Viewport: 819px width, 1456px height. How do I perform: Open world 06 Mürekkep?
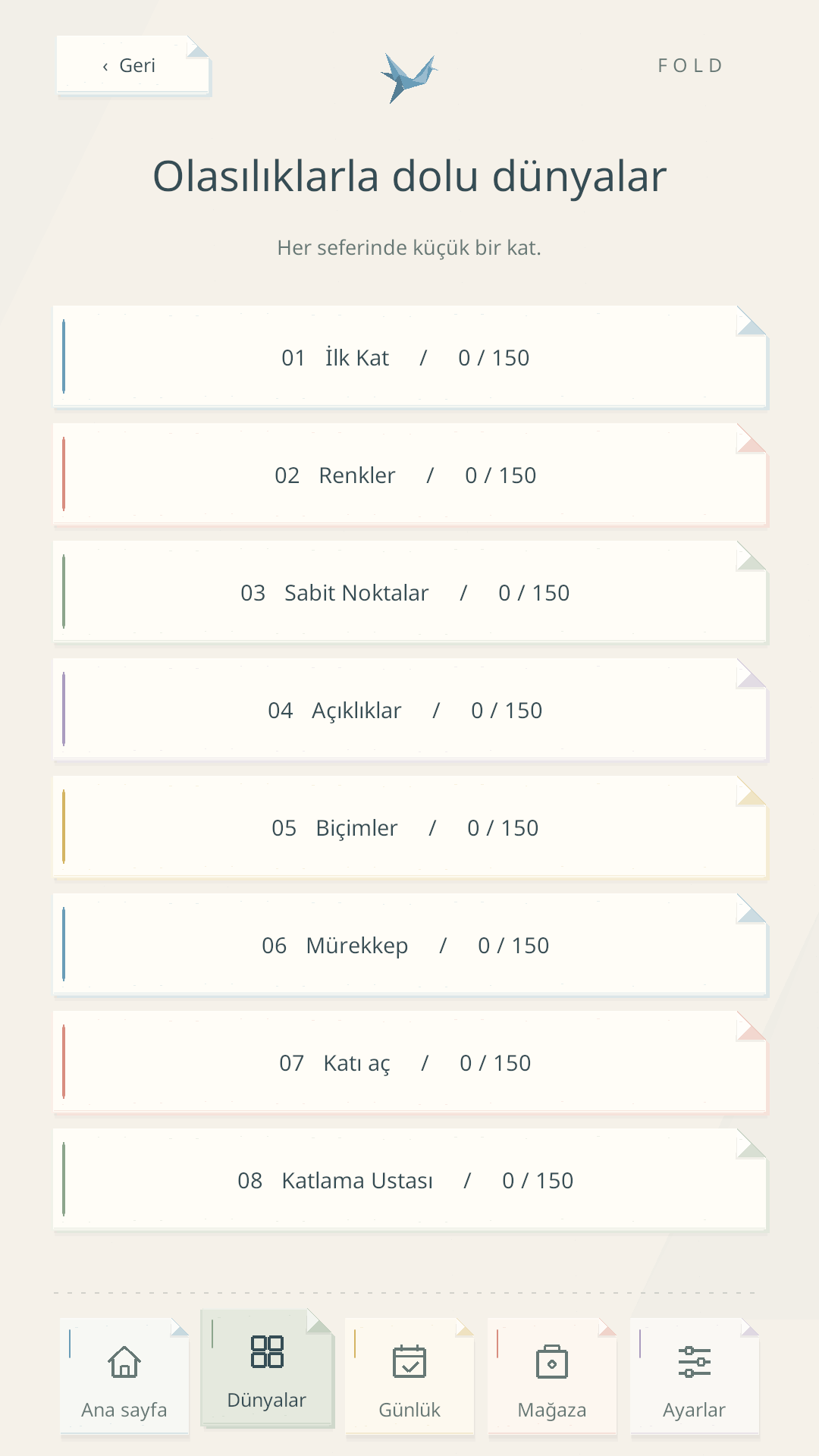409,945
